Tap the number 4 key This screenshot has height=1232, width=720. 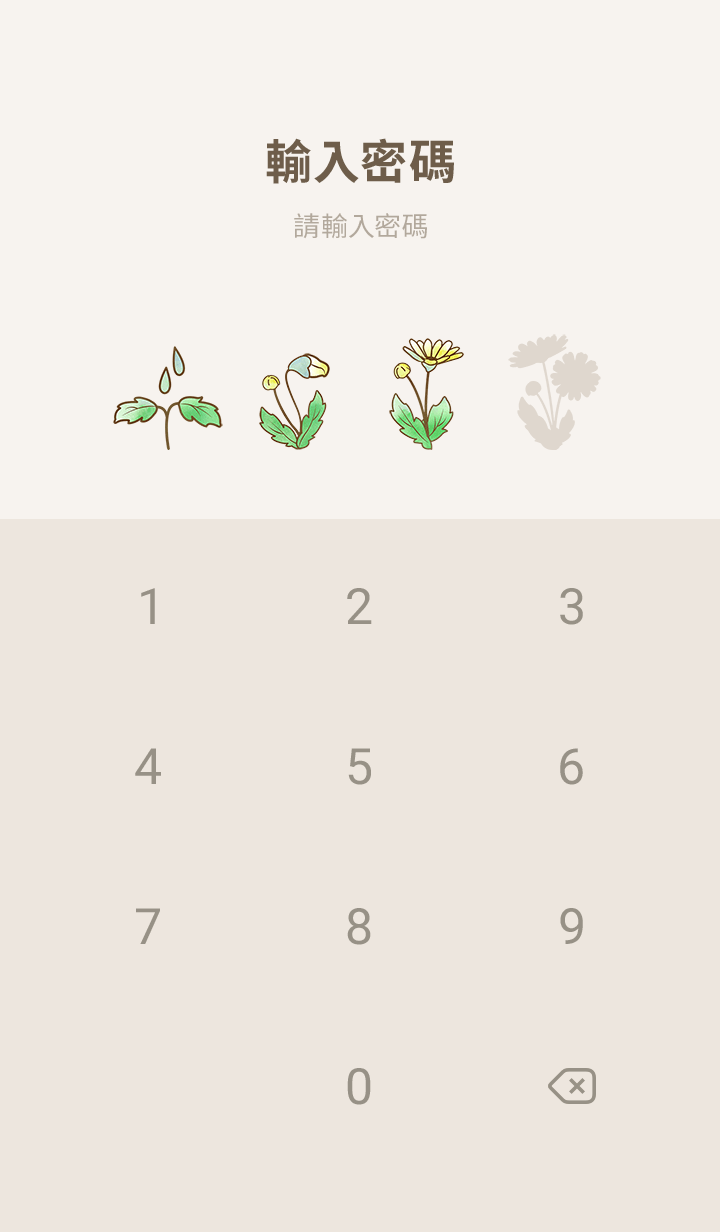(x=148, y=767)
